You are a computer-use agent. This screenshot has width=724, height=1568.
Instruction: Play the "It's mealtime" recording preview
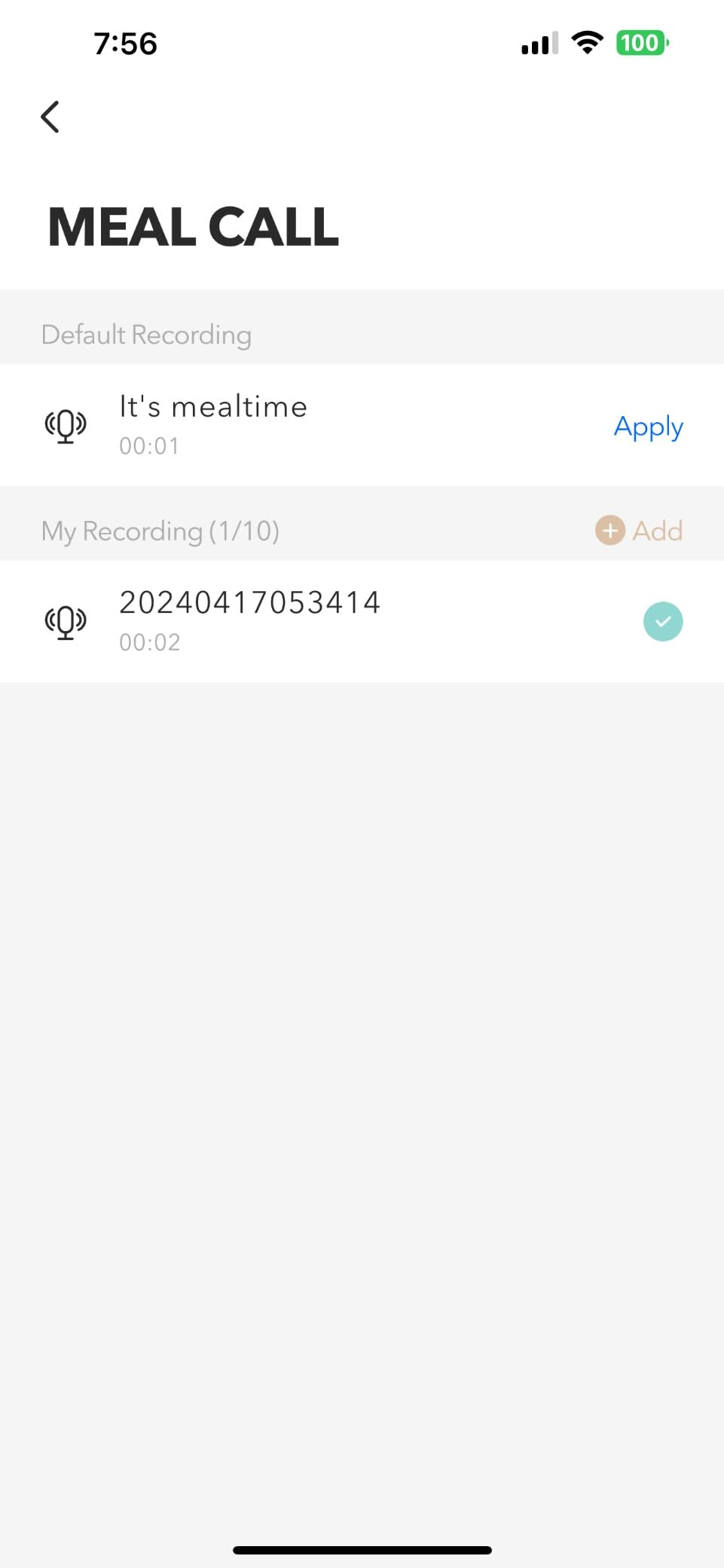[66, 426]
